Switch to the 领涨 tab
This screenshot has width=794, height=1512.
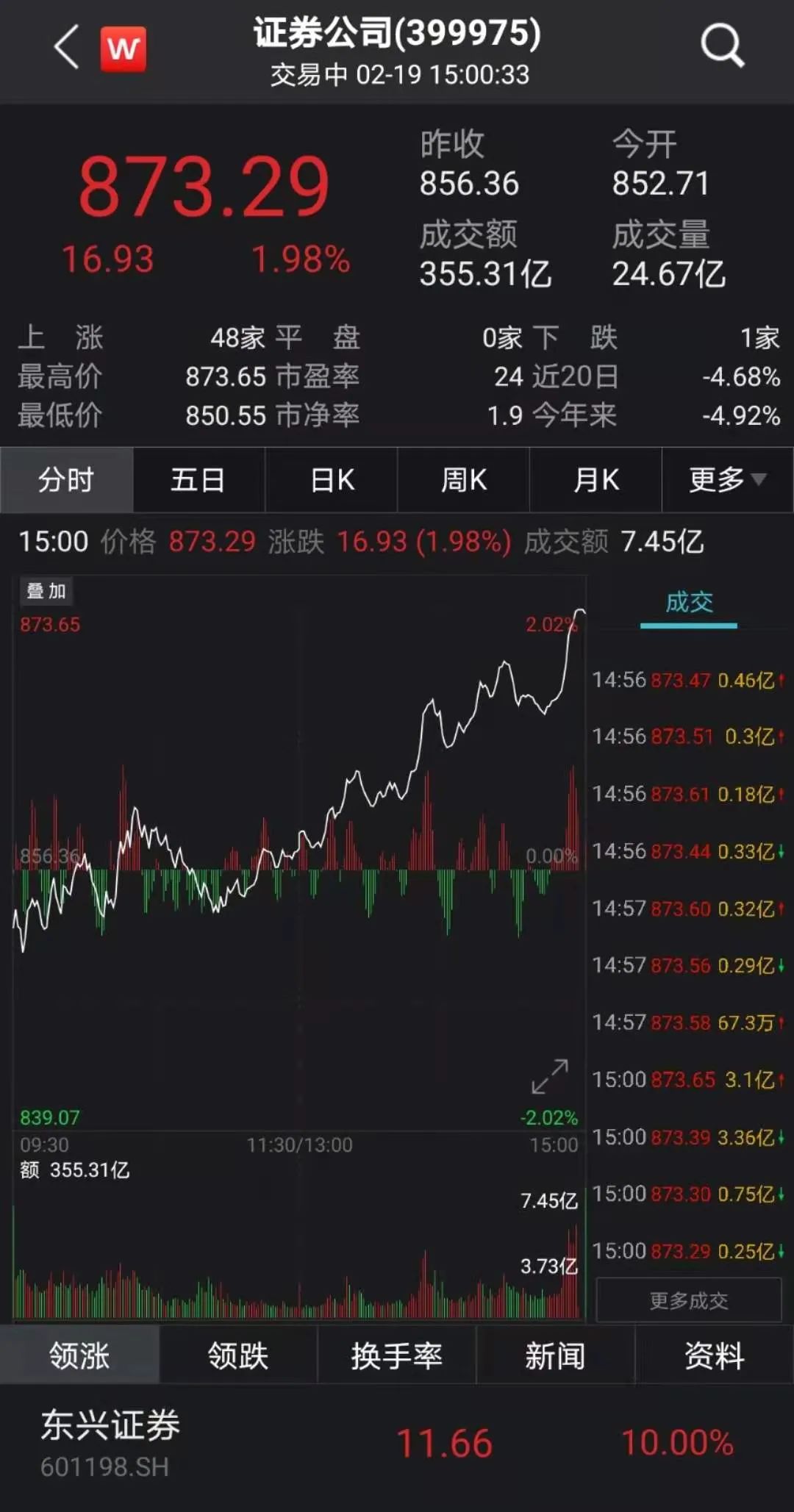tap(79, 1355)
